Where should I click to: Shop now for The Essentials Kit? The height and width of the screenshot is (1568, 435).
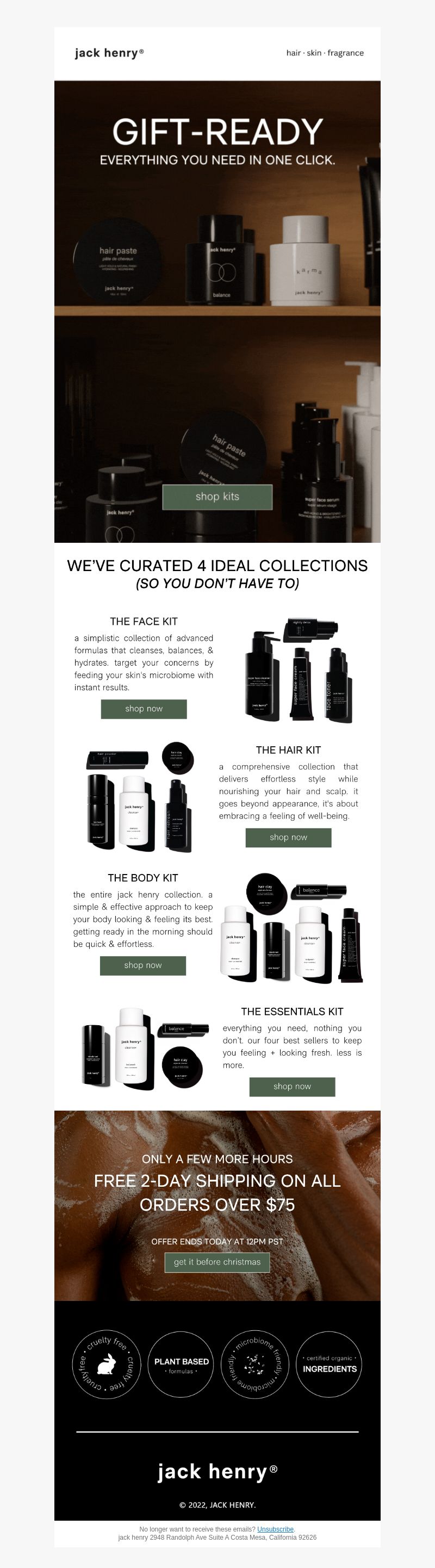pos(292,1086)
